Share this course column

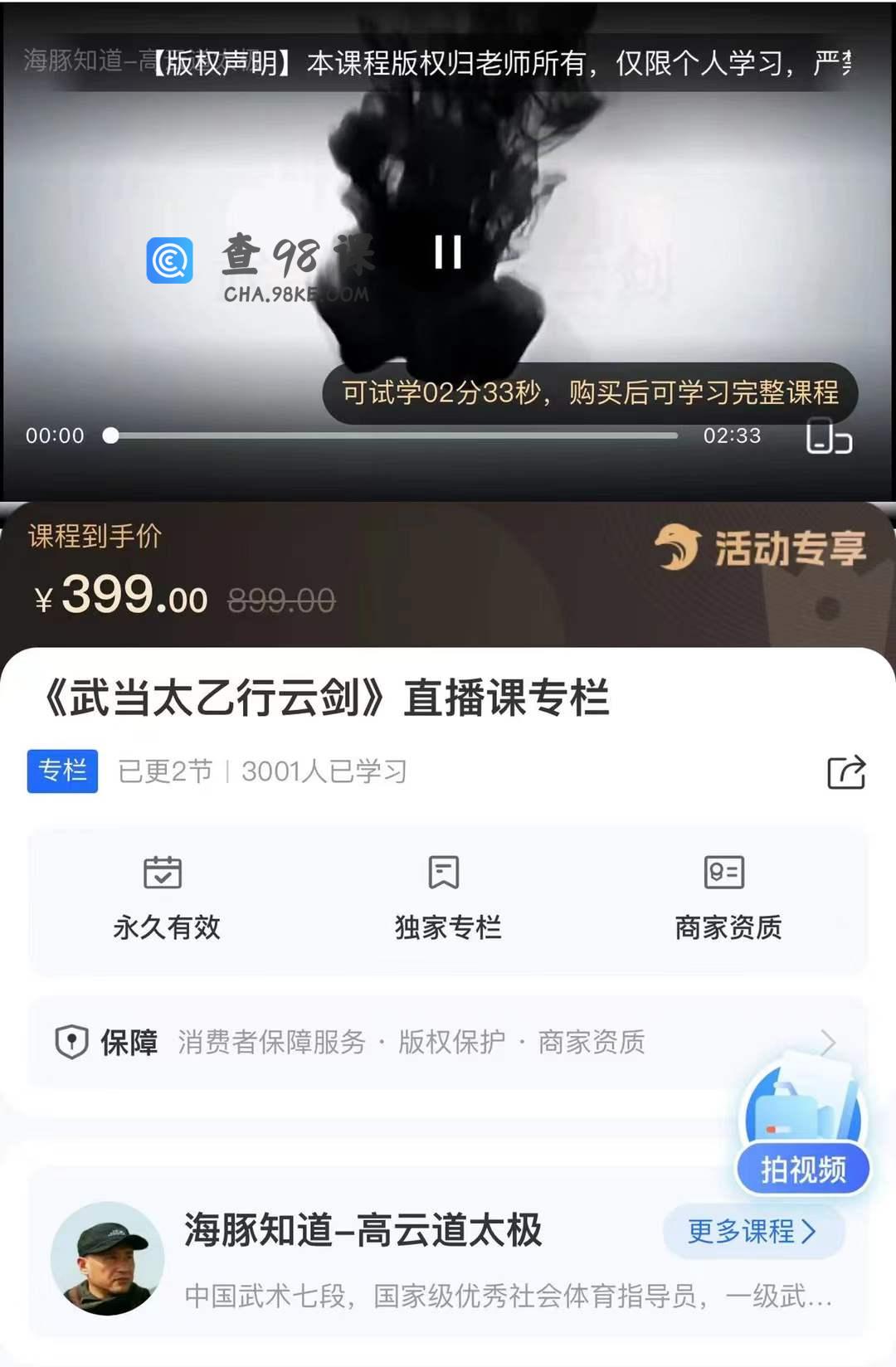point(845,772)
